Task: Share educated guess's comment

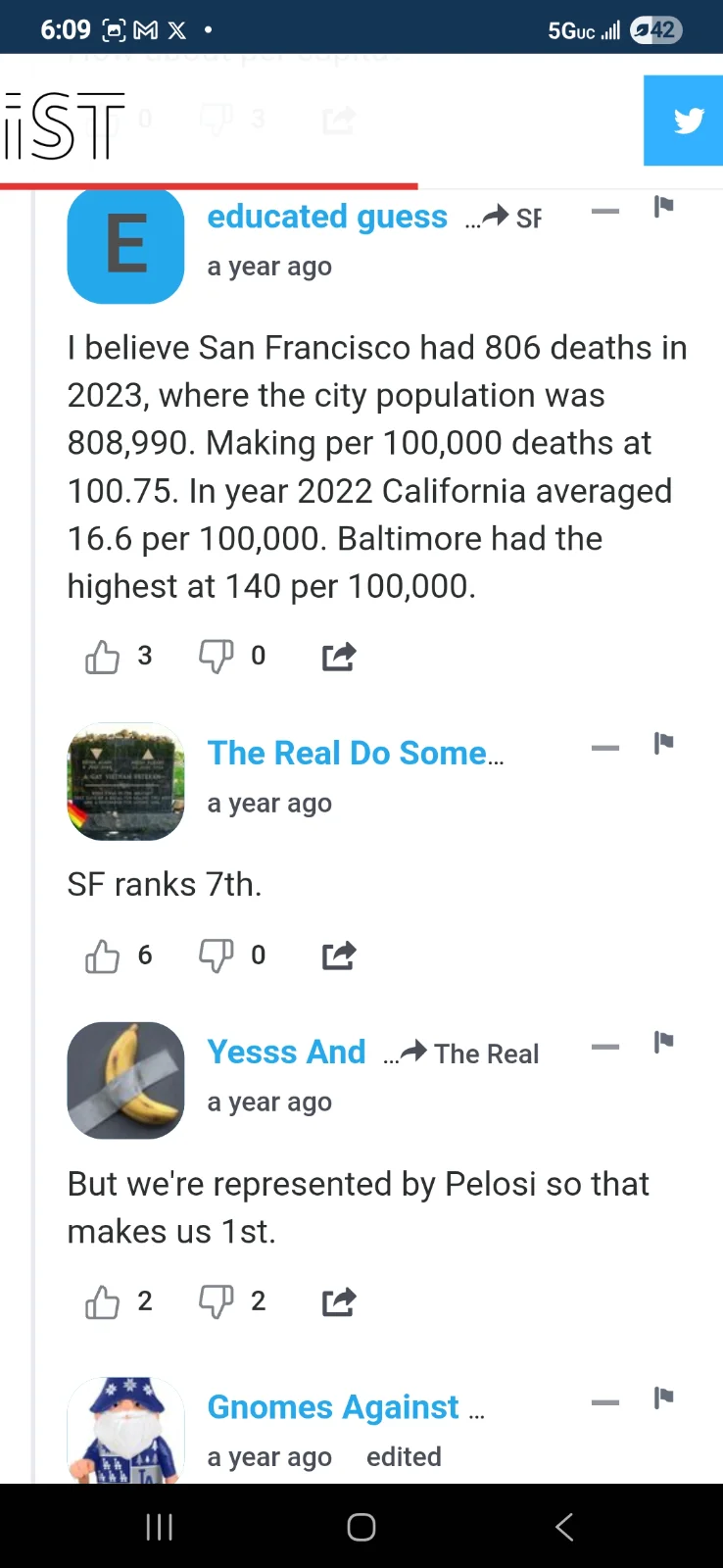Action: coord(339,657)
